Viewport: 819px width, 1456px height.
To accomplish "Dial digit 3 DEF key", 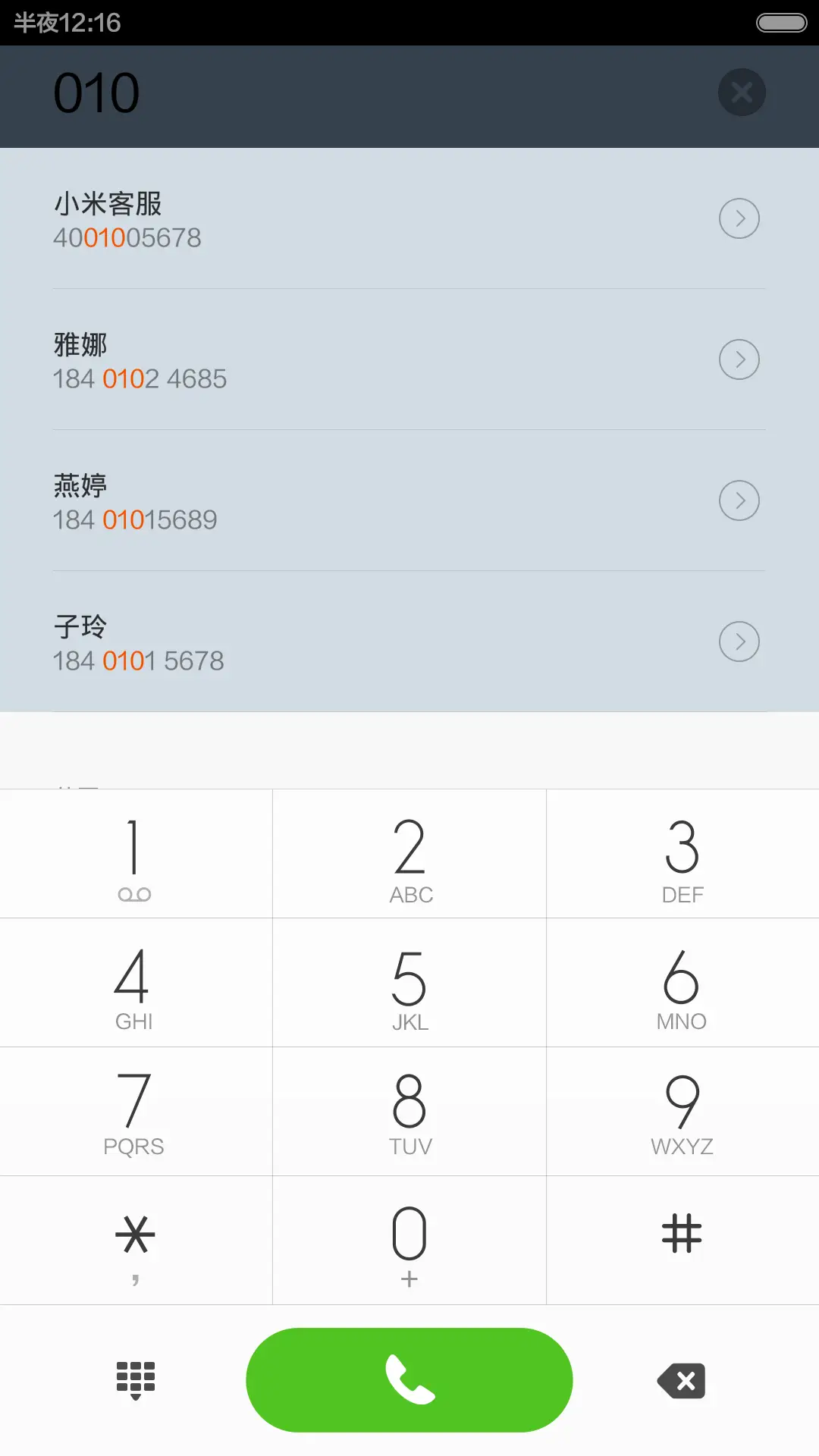I will coord(682,855).
